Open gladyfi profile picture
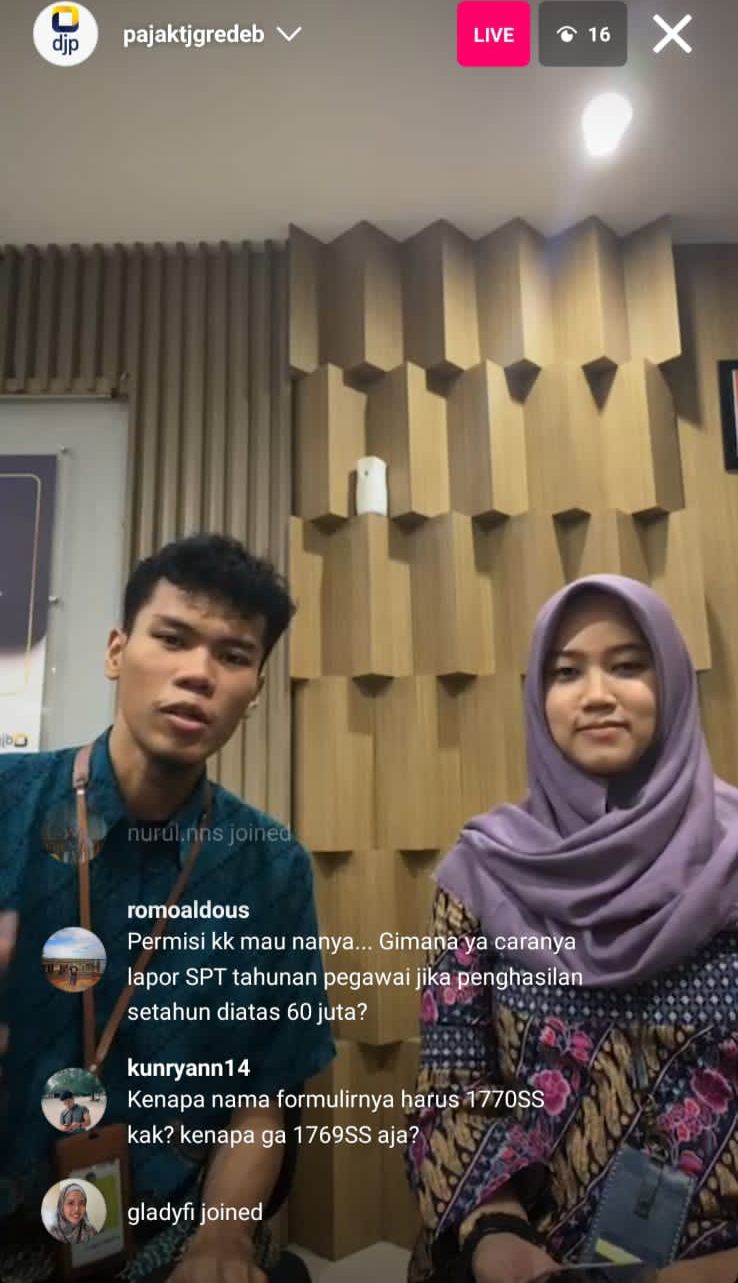The width and height of the screenshot is (738, 1283). (x=74, y=1210)
